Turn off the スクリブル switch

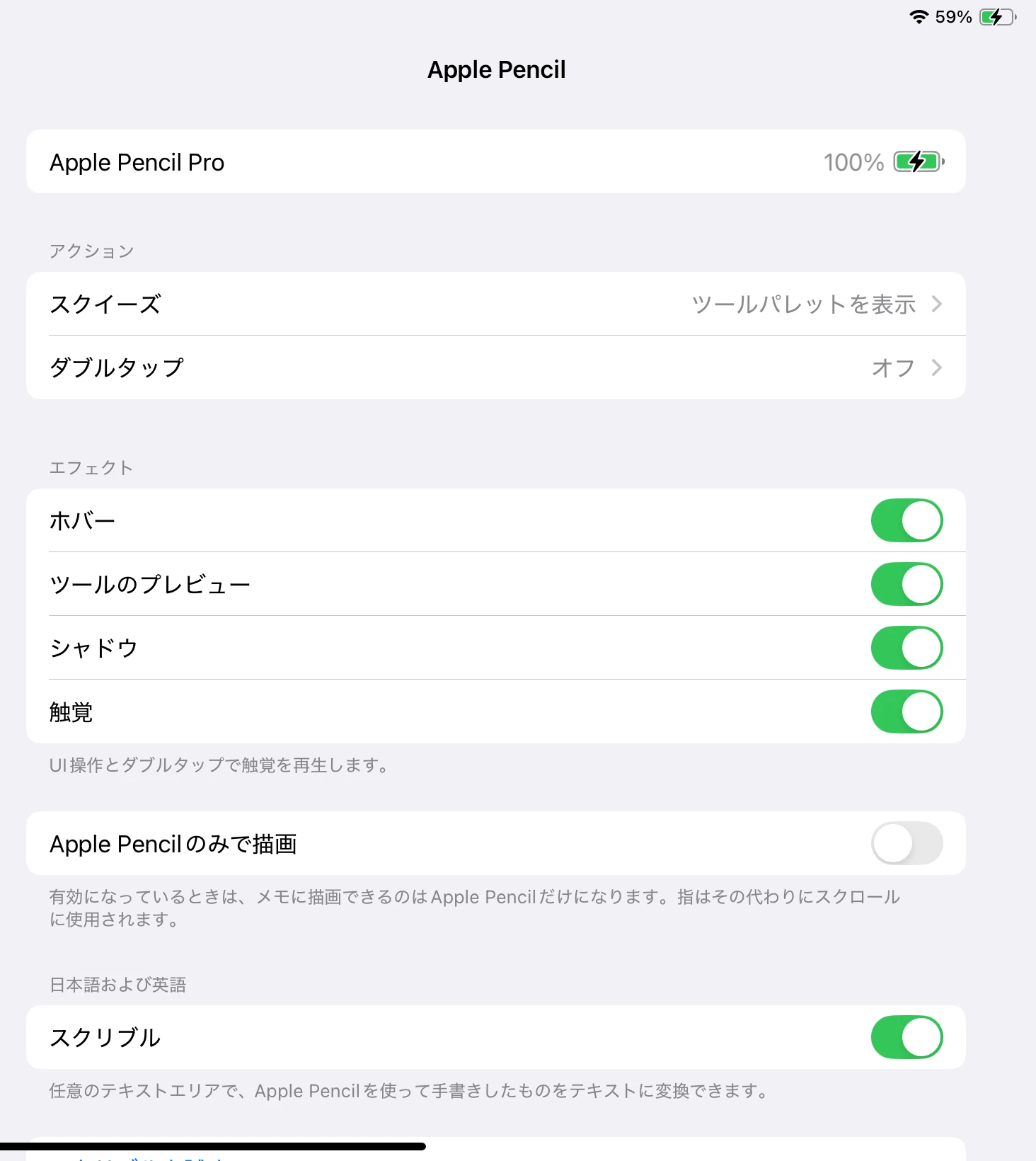(x=906, y=1037)
